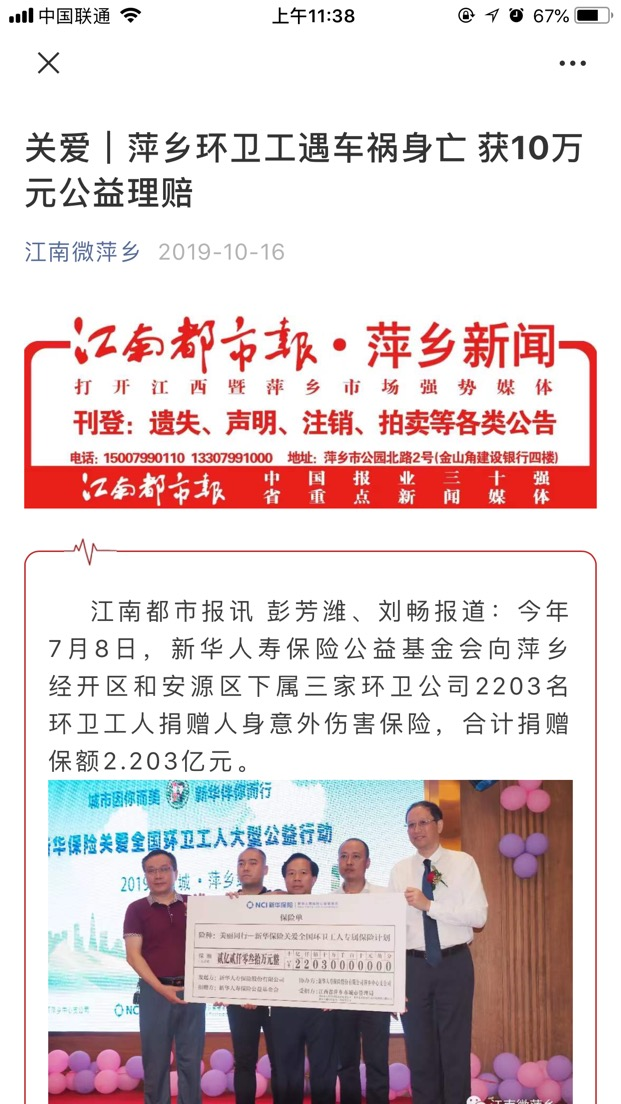Close the article page
621x1104 pixels.
[x=48, y=63]
